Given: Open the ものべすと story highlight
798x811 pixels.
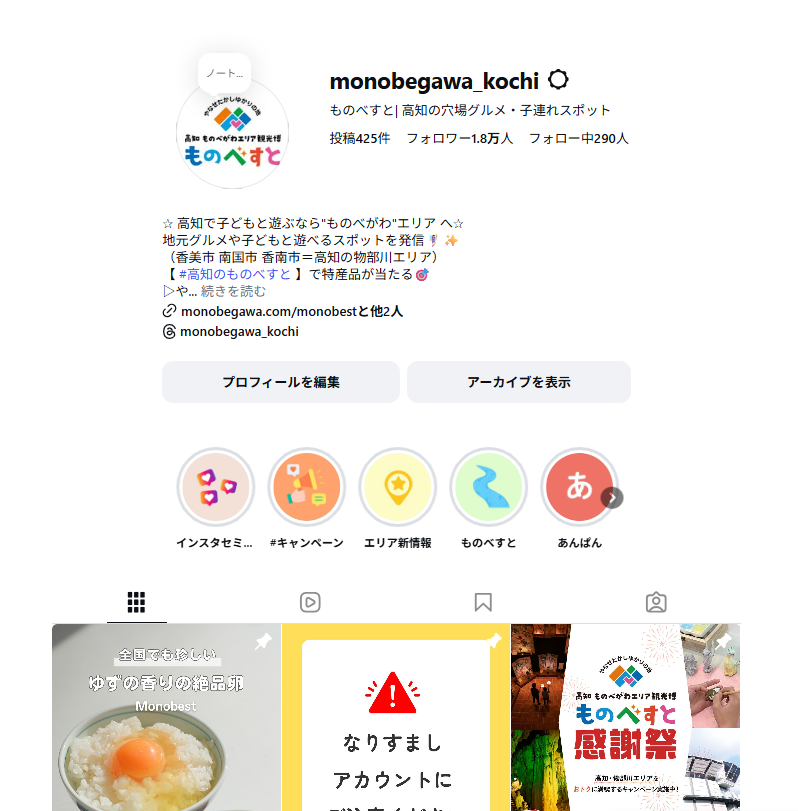Looking at the screenshot, I should [489, 487].
